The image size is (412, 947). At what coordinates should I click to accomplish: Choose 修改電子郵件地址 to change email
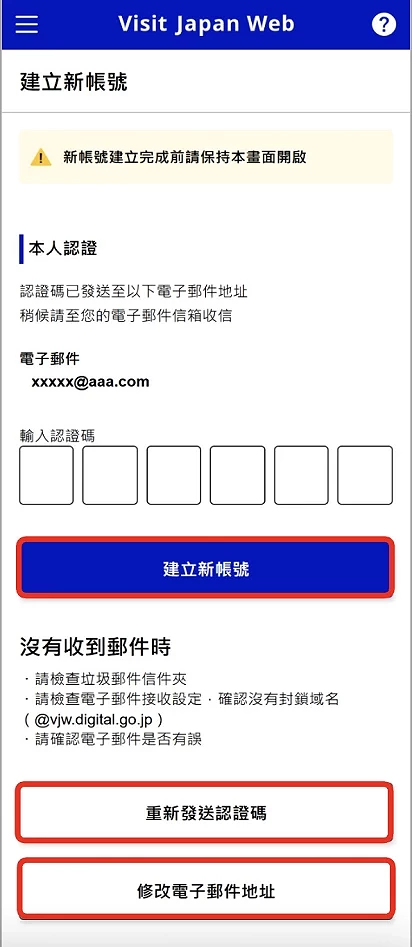click(205, 890)
